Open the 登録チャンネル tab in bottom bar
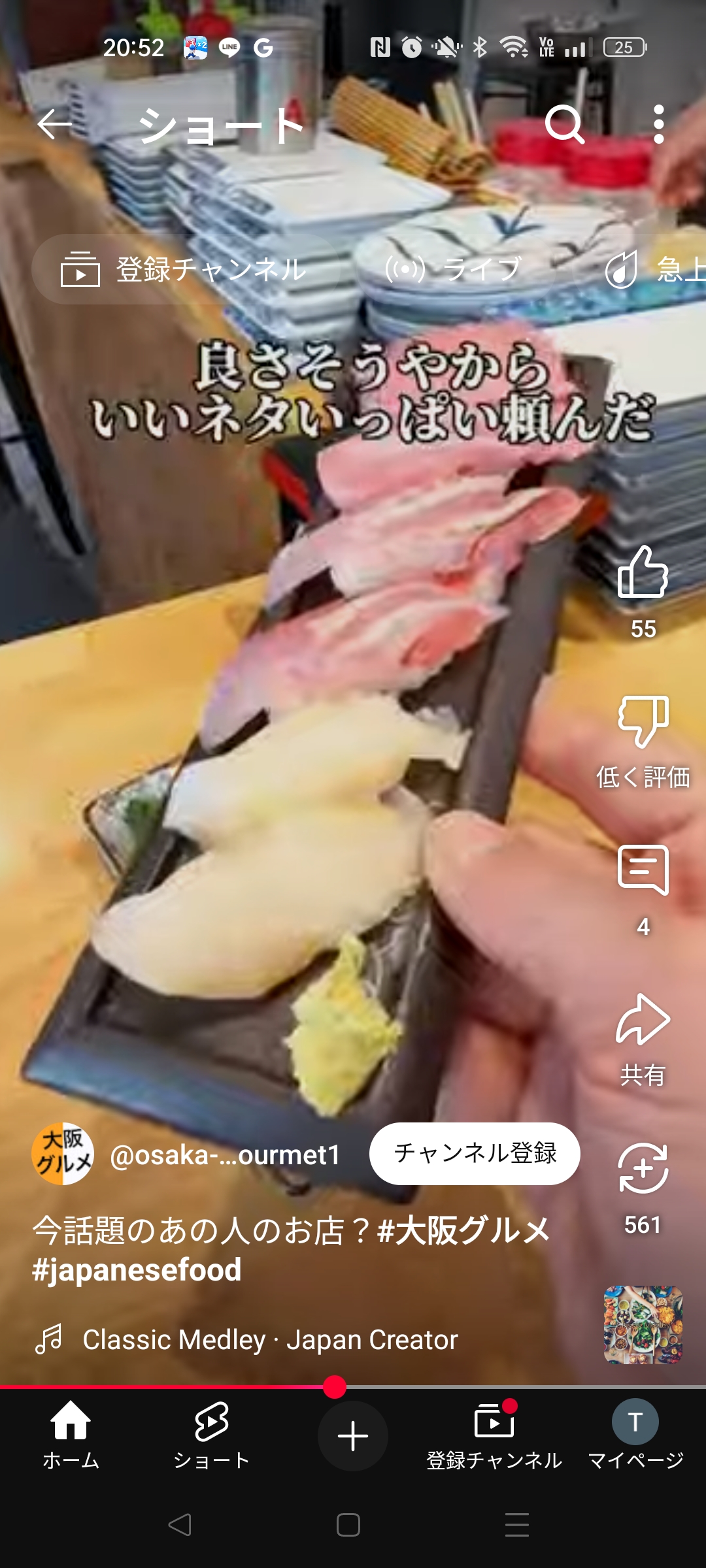Image resolution: width=706 pixels, height=1568 pixels. click(x=494, y=1435)
